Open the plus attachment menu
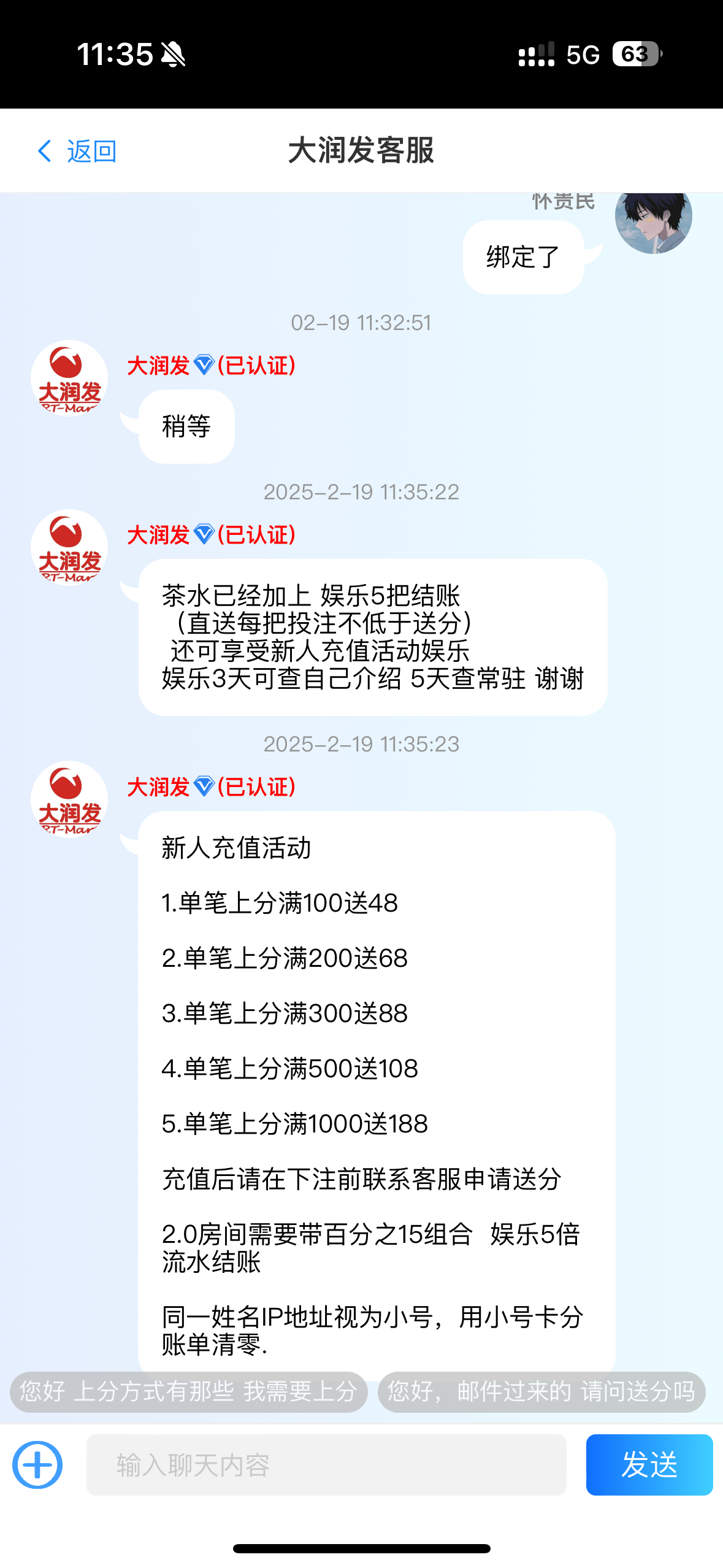 click(37, 1465)
